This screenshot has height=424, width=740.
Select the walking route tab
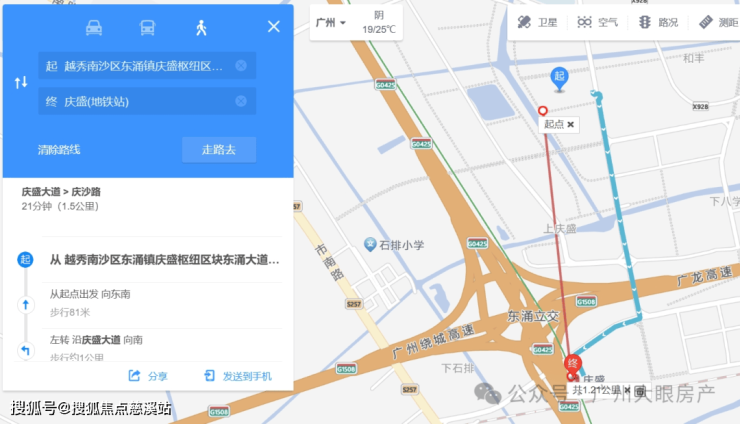(x=201, y=27)
